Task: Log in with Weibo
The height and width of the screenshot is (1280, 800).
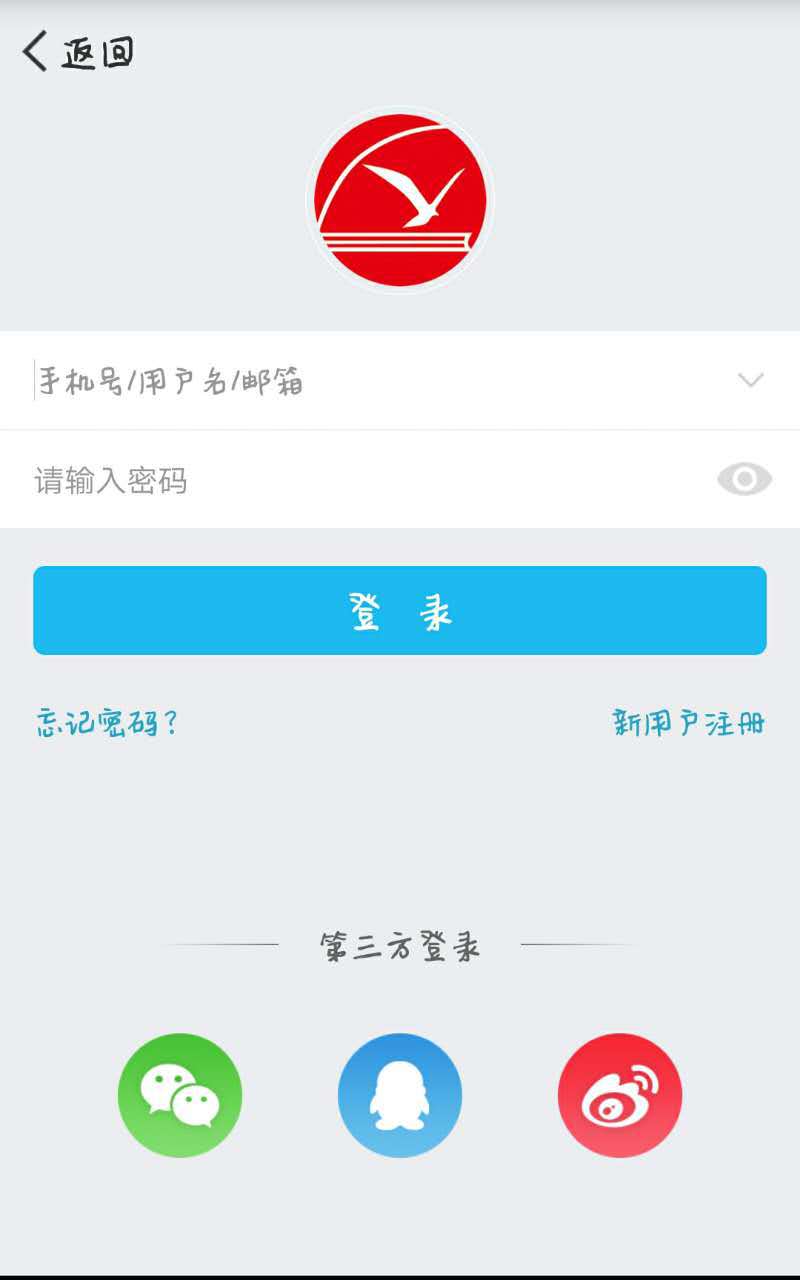Action: 620,1095
